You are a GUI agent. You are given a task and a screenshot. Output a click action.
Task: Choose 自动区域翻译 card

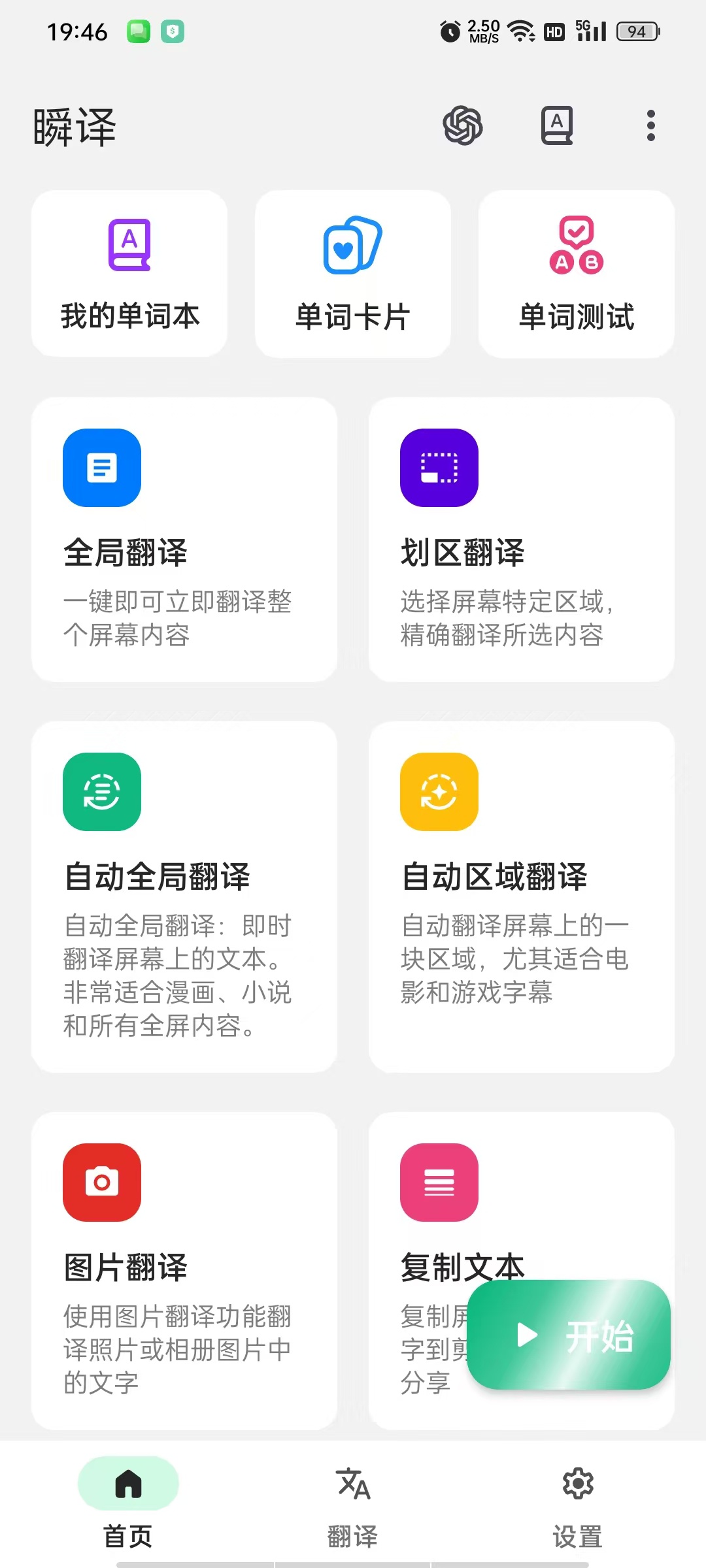point(522,896)
